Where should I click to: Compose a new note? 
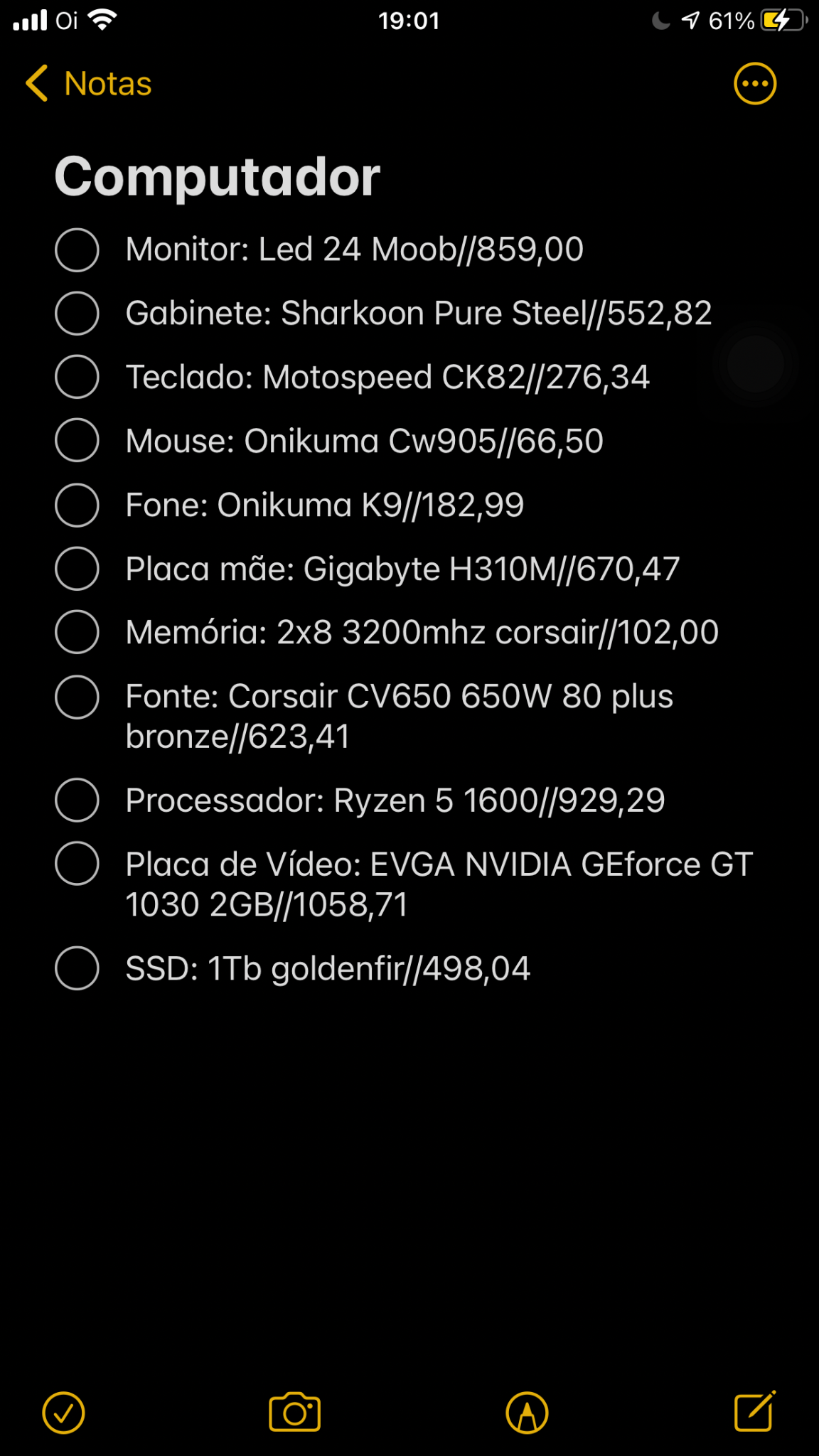(x=754, y=1411)
